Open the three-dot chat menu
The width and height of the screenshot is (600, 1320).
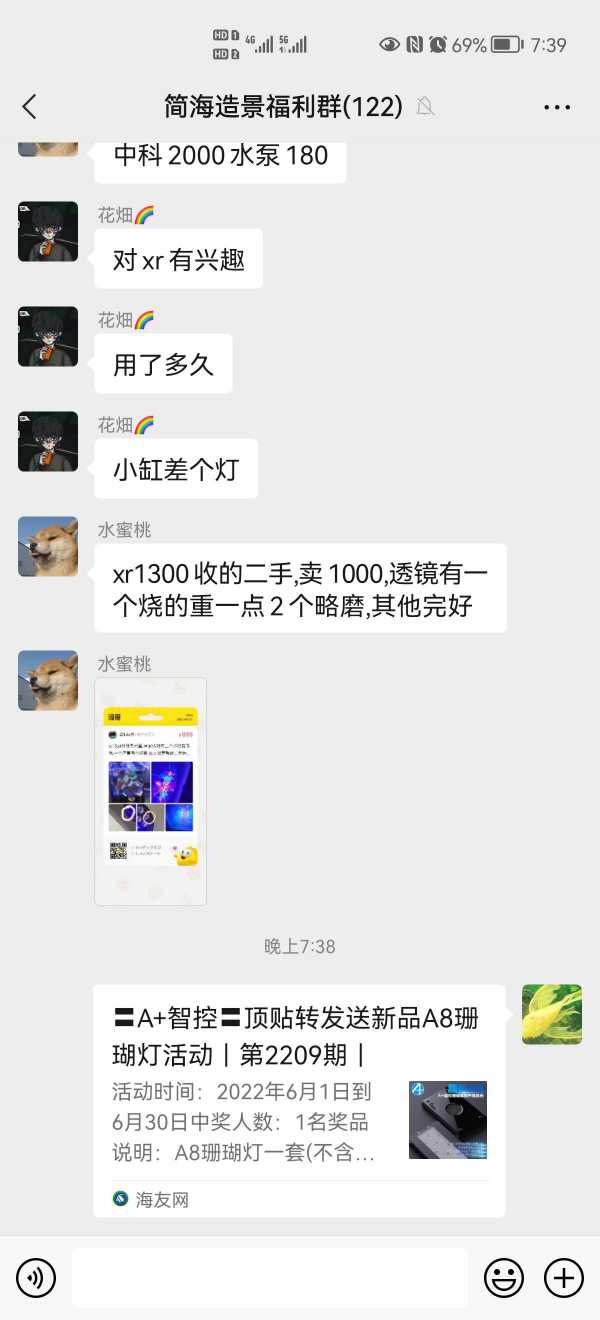pyautogui.click(x=557, y=107)
